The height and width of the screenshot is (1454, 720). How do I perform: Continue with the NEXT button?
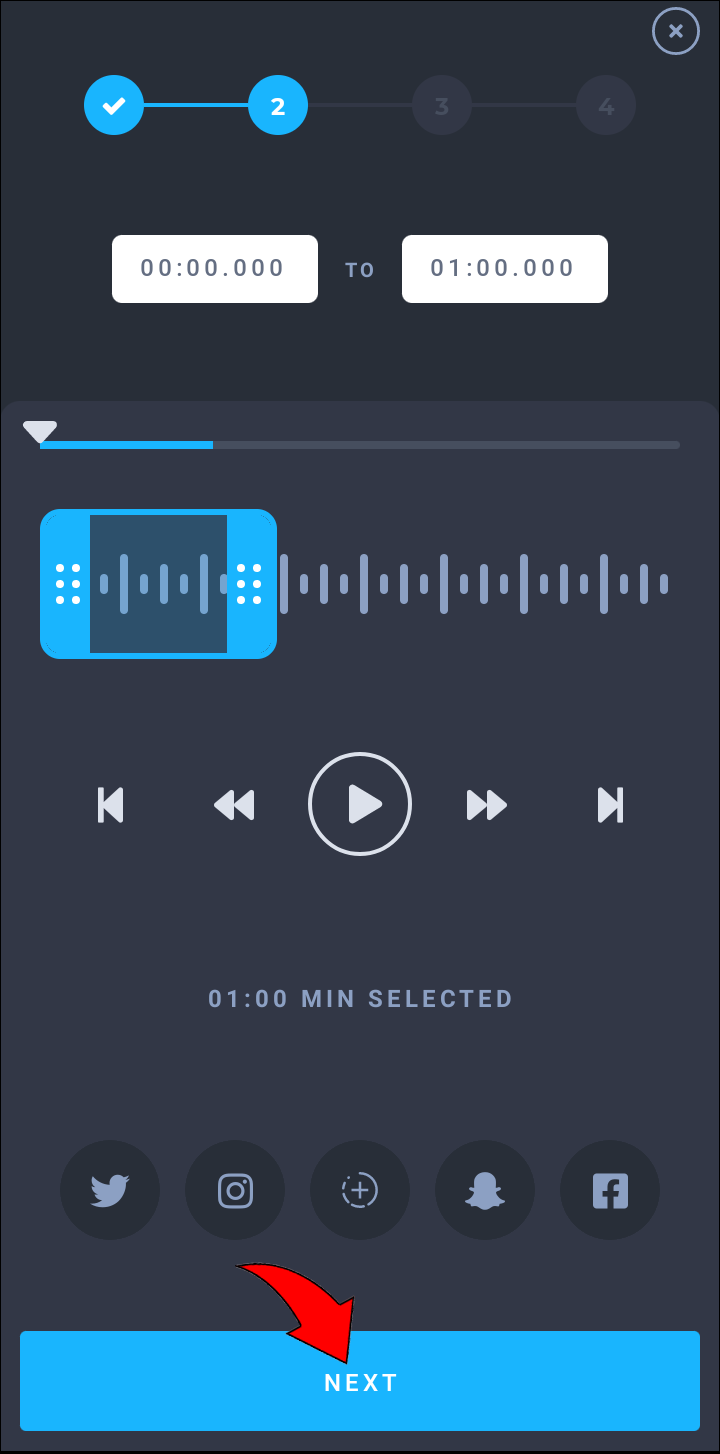coord(360,1381)
